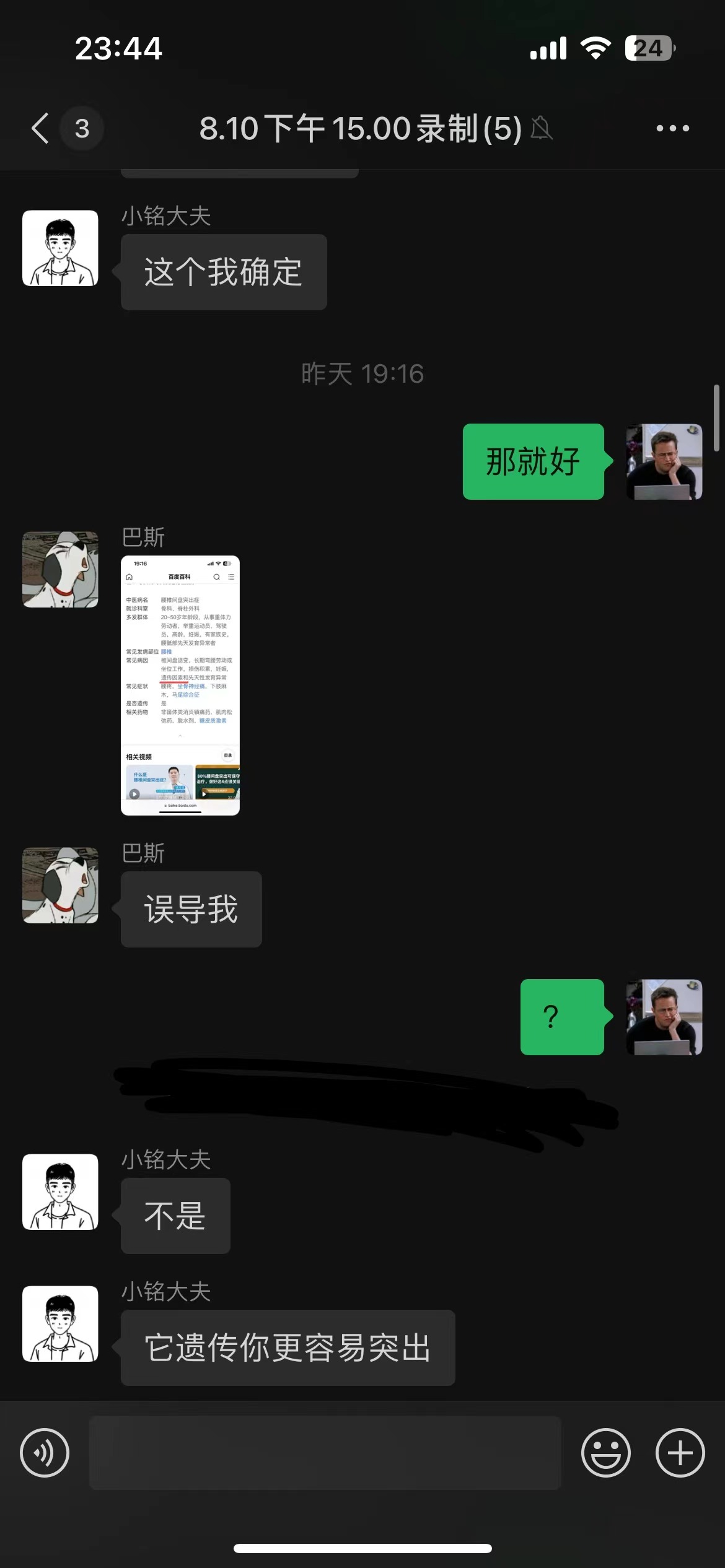Switch to voice message input
Screen dimensions: 725x1568
pos(45,1452)
